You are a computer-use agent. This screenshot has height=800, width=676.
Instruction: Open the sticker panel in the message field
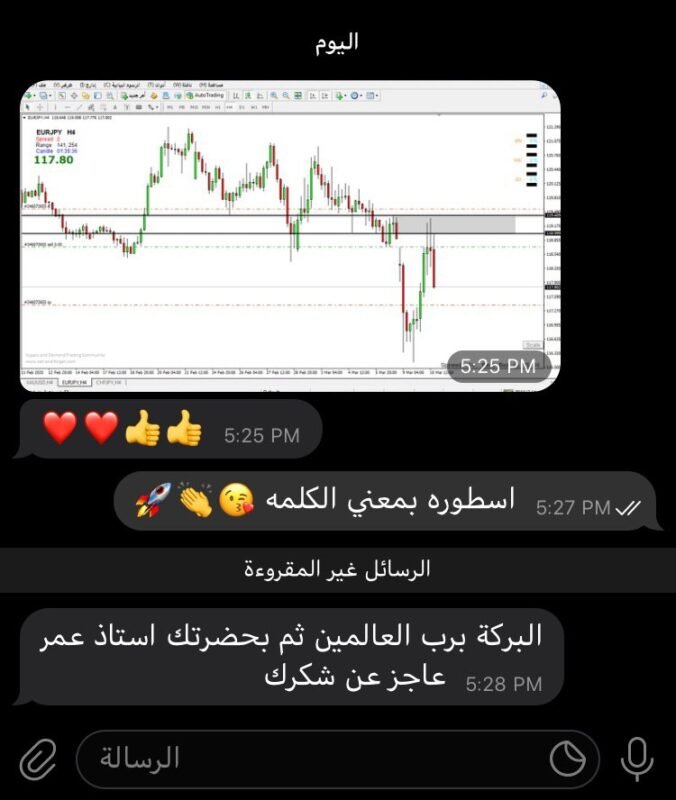pyautogui.click(x=568, y=759)
